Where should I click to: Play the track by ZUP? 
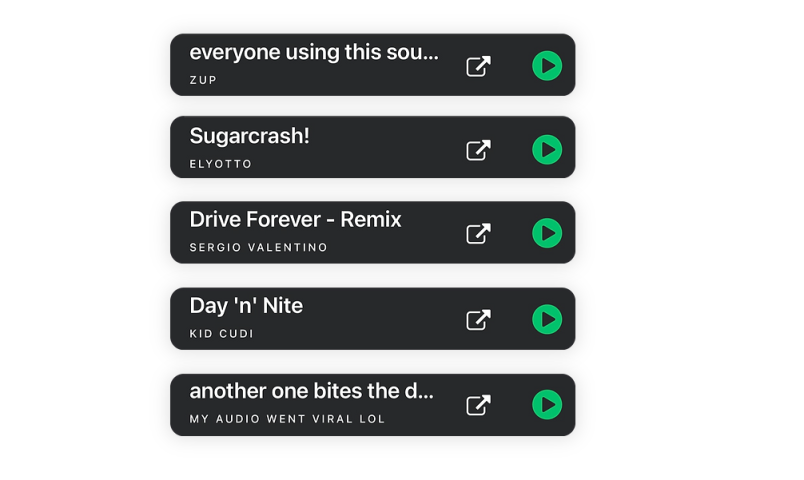pyautogui.click(x=546, y=66)
